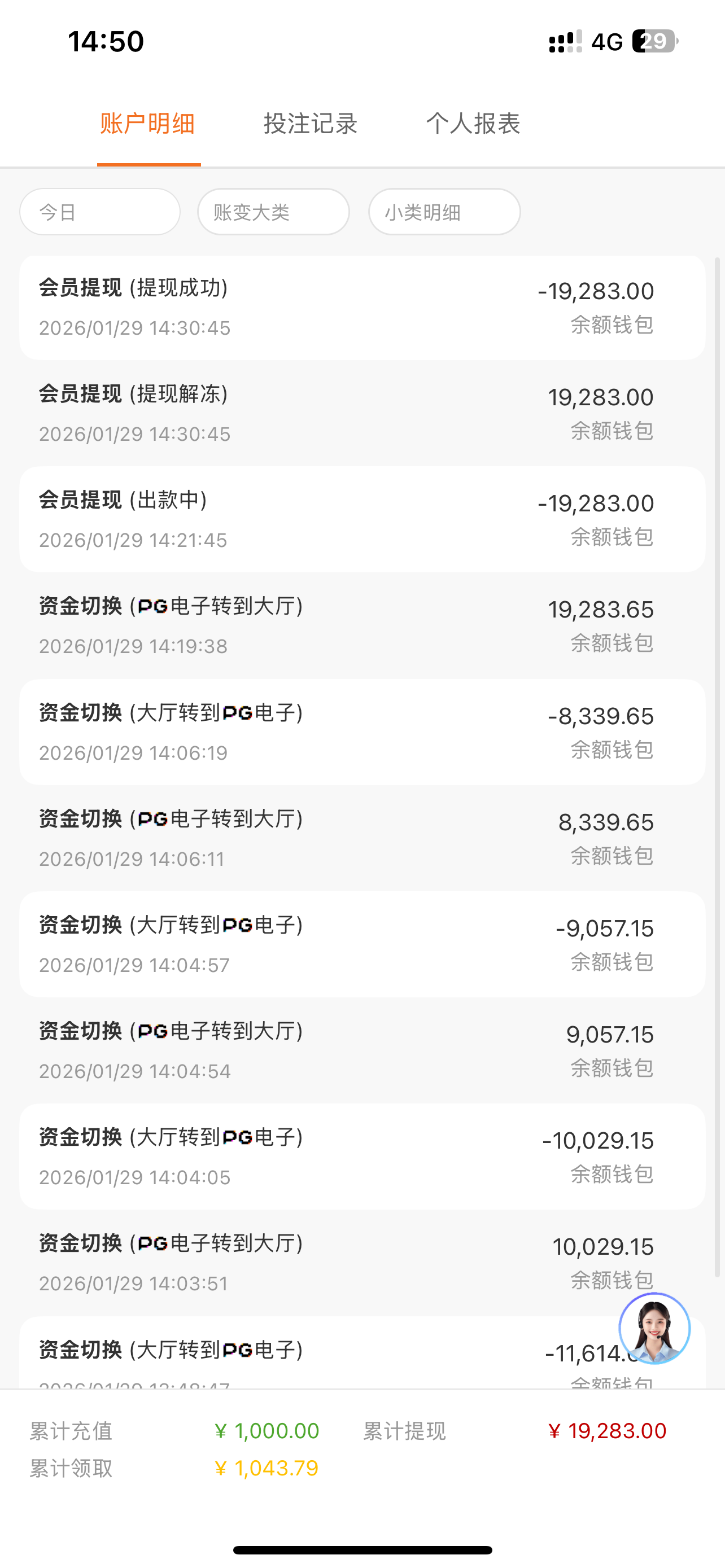This screenshot has width=725, height=1568.
Task: Contact customer service via the agent avatar
Action: (x=654, y=1328)
